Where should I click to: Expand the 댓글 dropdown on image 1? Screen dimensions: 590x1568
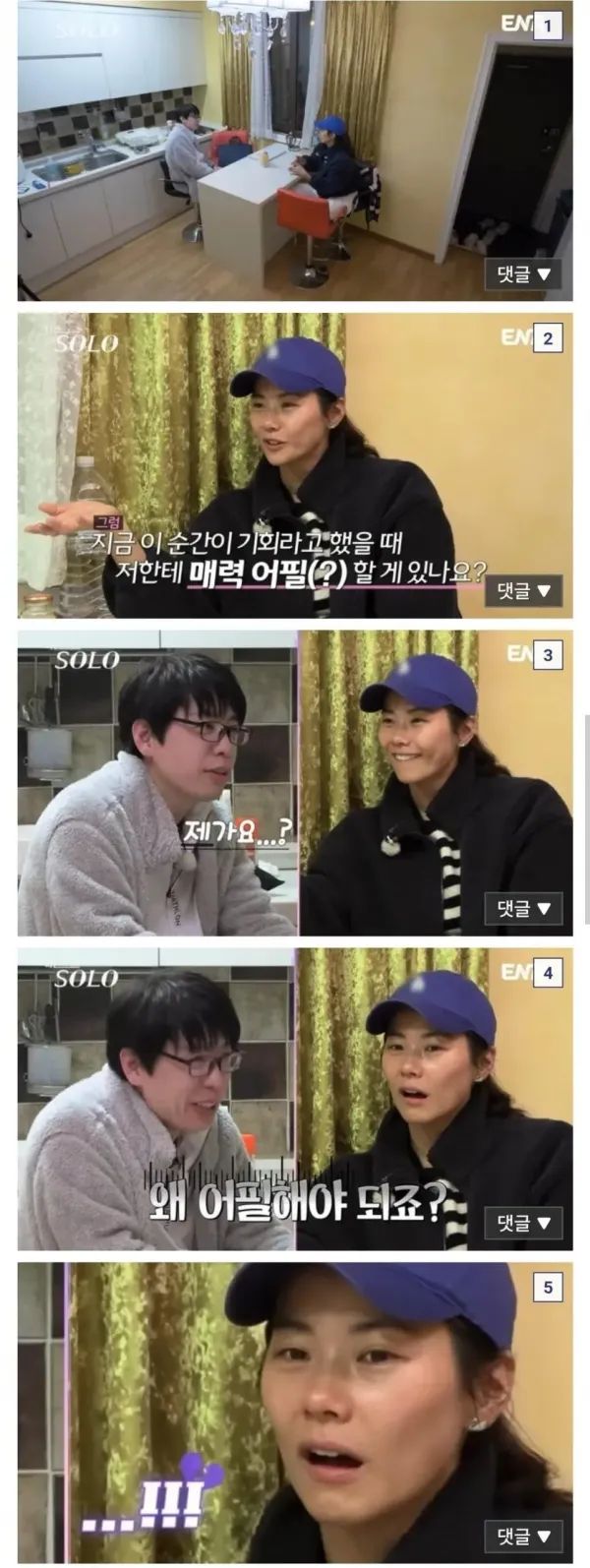[x=523, y=273]
